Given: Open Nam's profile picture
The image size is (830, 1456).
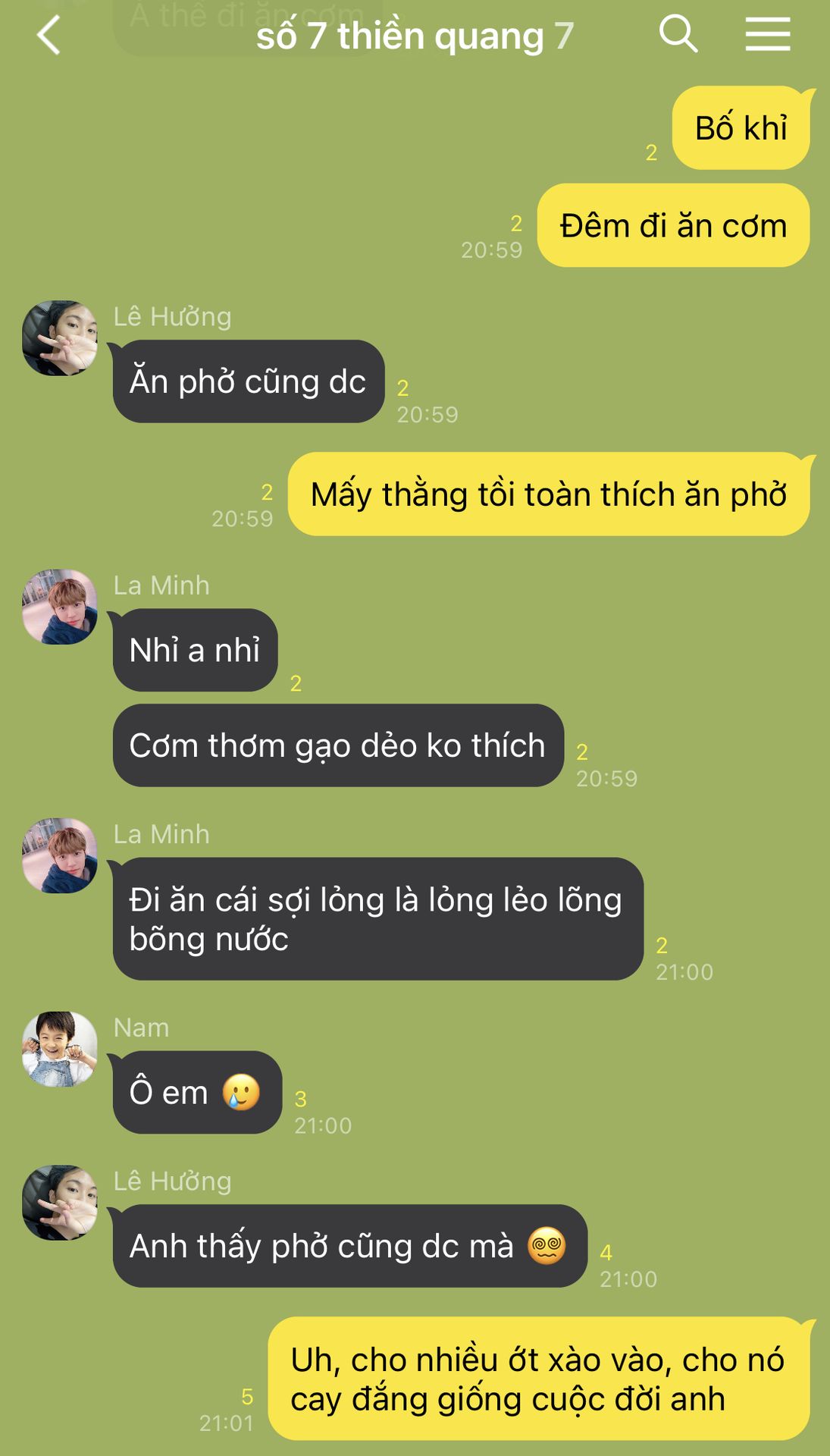Looking at the screenshot, I should 60,1049.
